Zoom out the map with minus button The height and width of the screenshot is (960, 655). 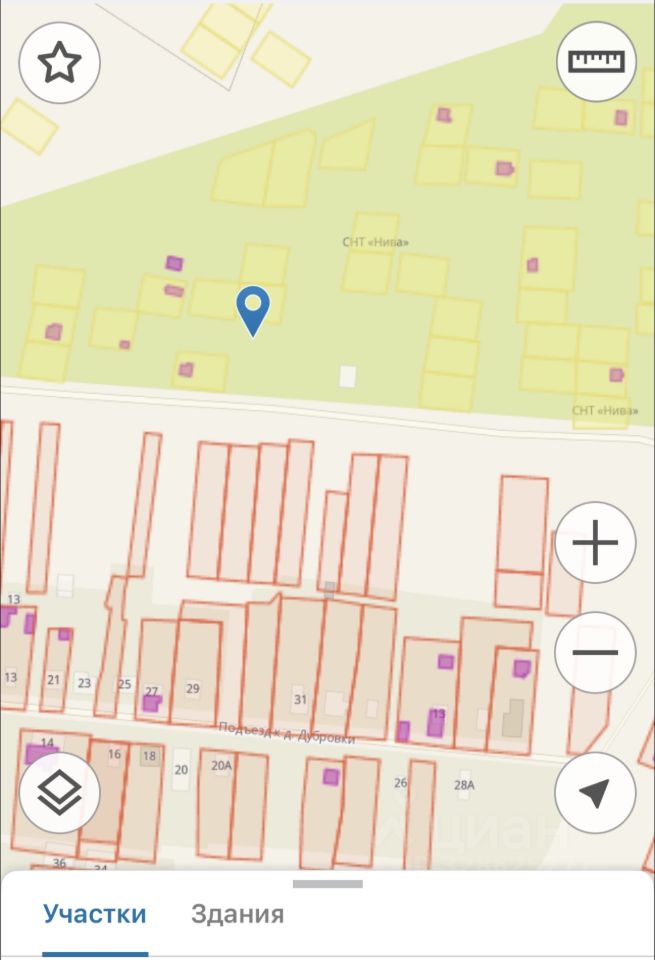pos(595,652)
